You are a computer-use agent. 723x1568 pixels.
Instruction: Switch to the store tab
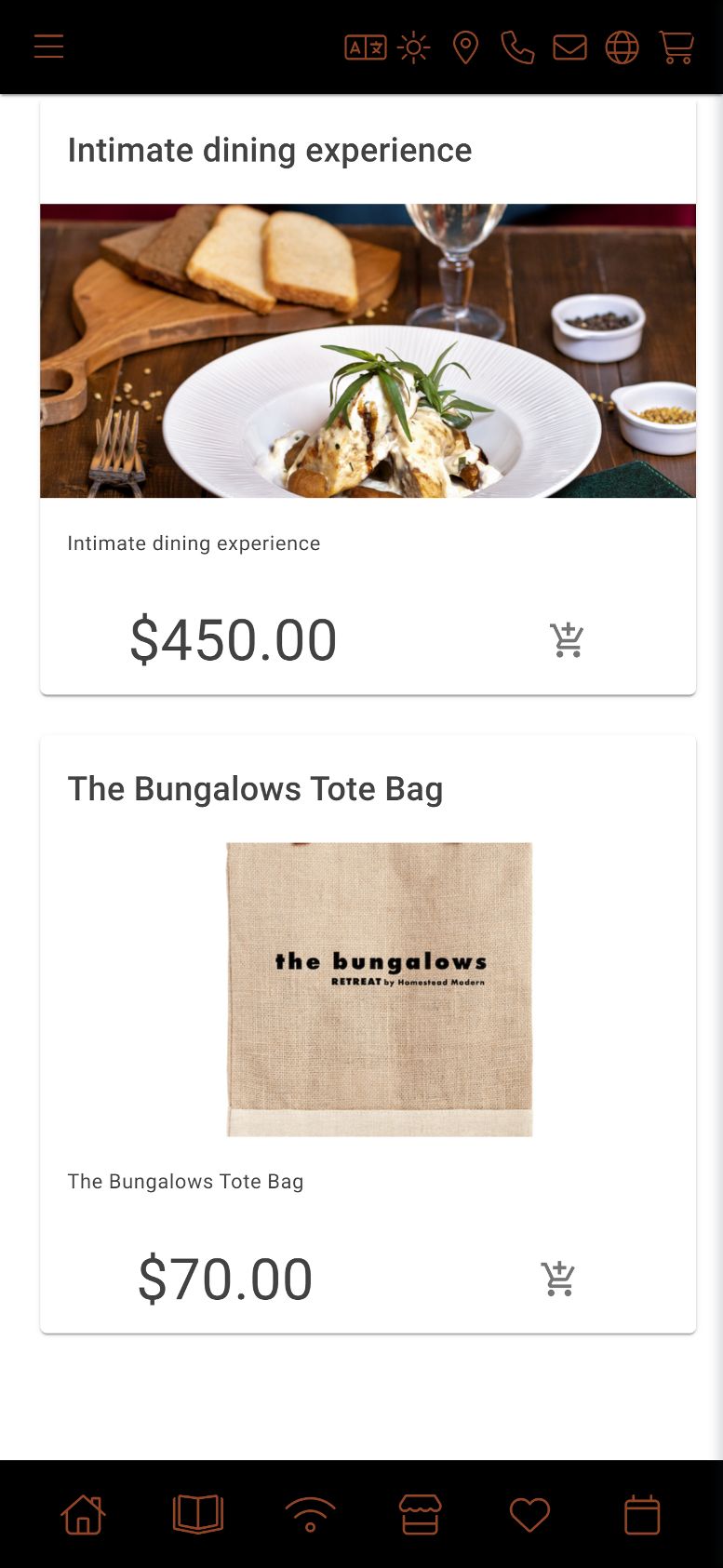(420, 1514)
